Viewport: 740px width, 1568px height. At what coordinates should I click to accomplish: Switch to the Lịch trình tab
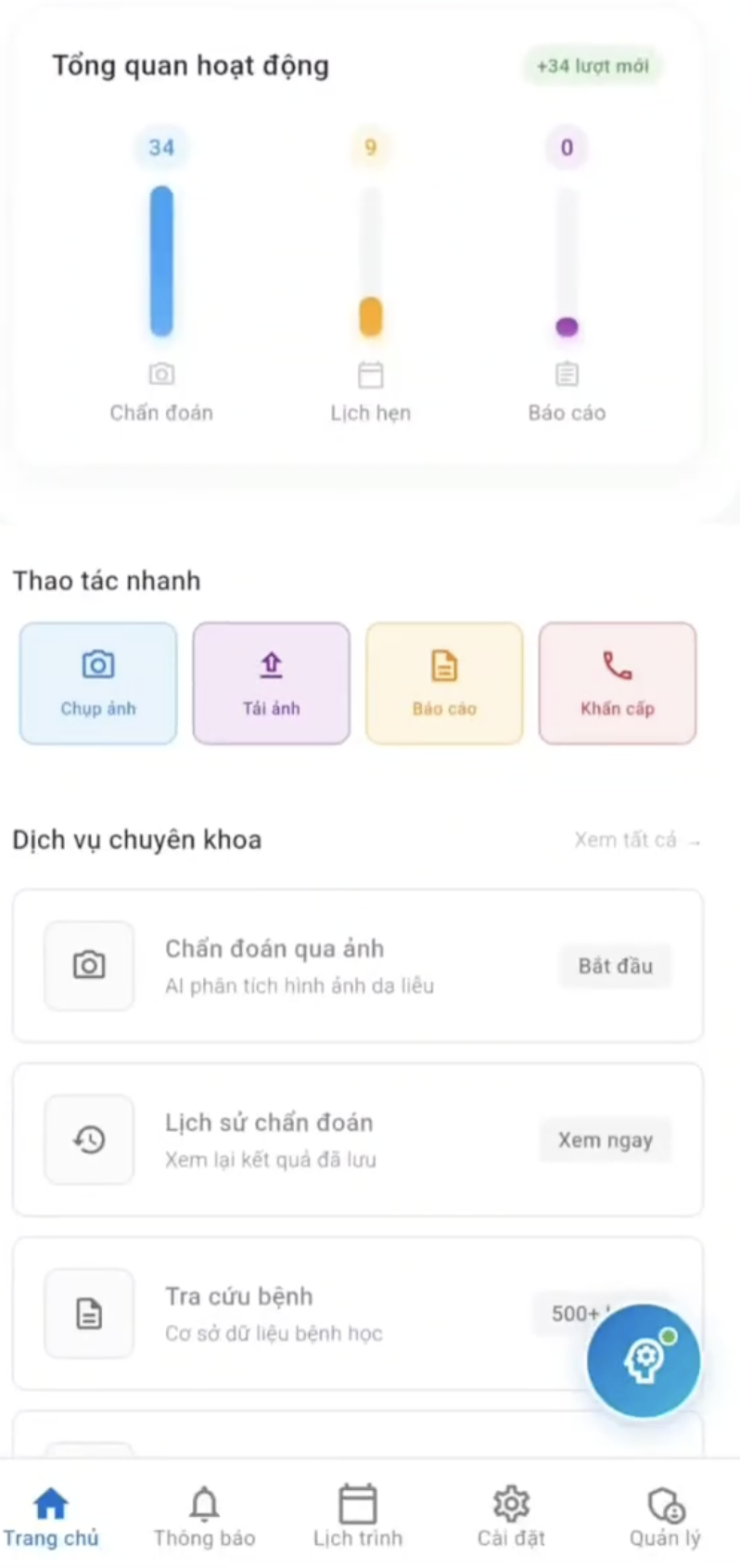(x=358, y=1517)
